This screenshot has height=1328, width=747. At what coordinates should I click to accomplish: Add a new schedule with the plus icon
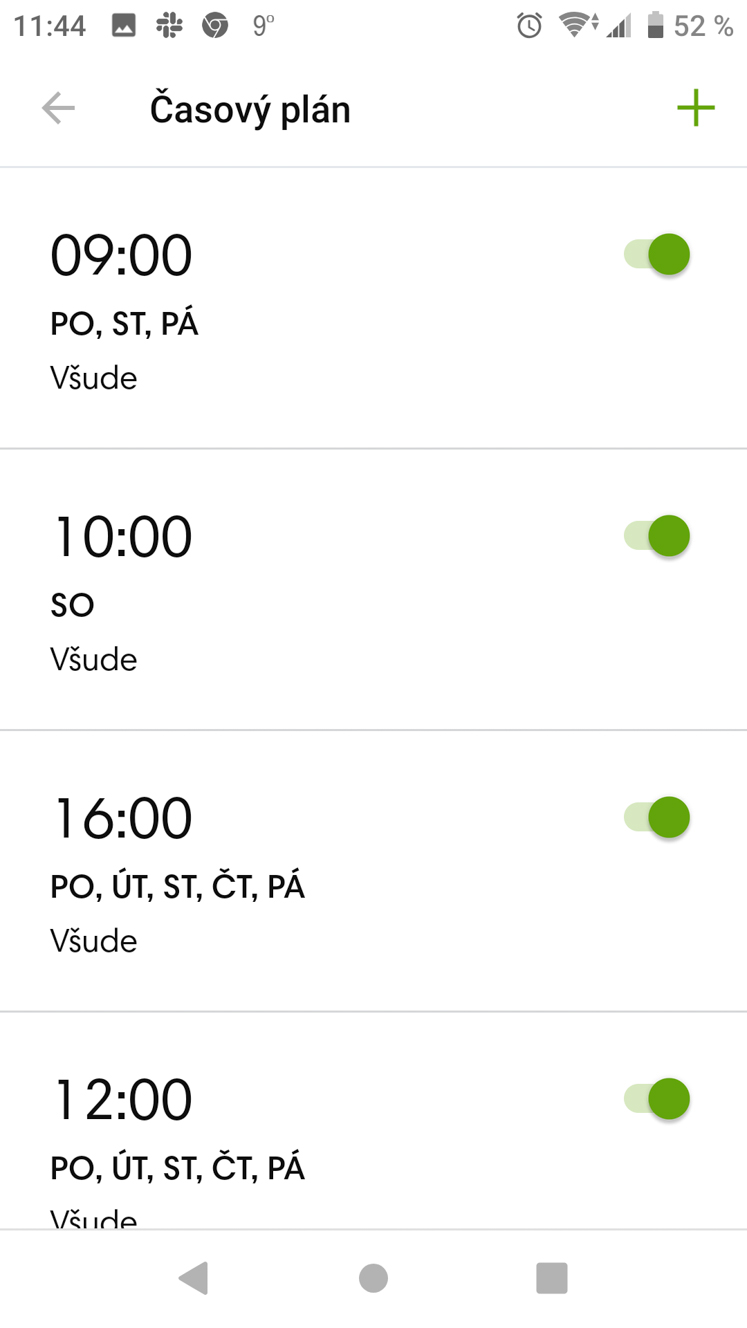(x=696, y=108)
